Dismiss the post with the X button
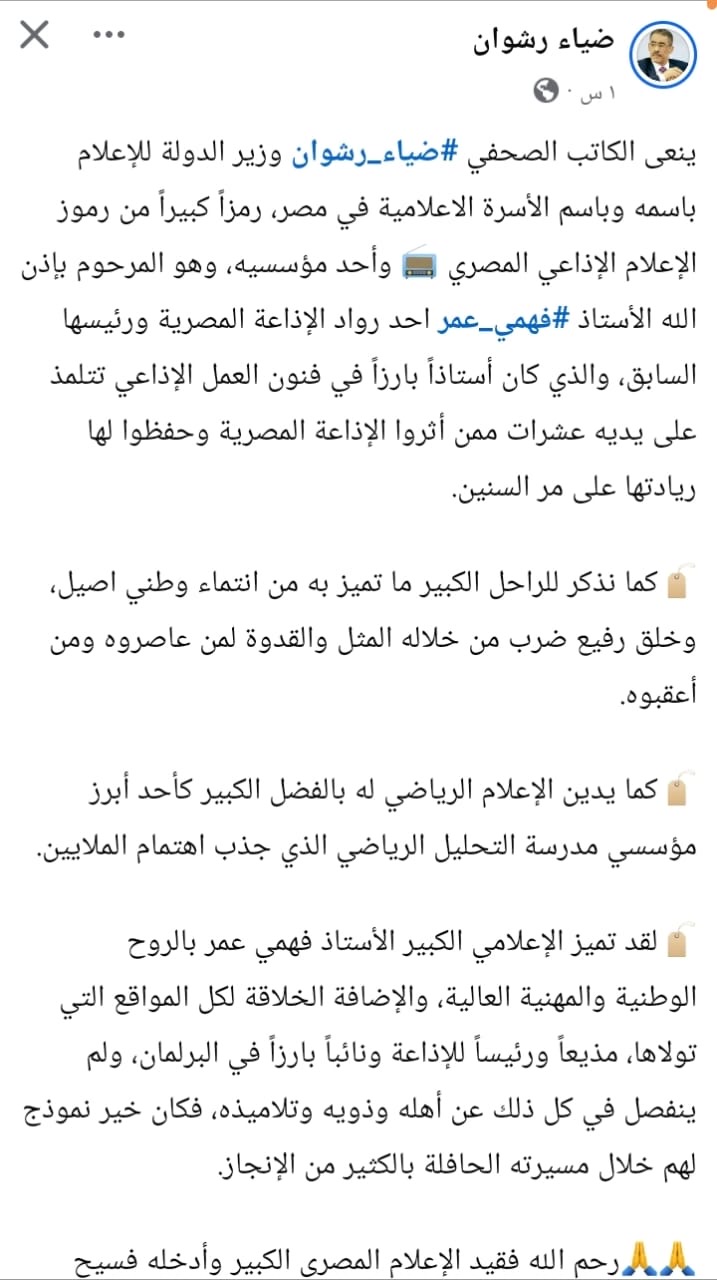The image size is (717, 1280). point(34,36)
